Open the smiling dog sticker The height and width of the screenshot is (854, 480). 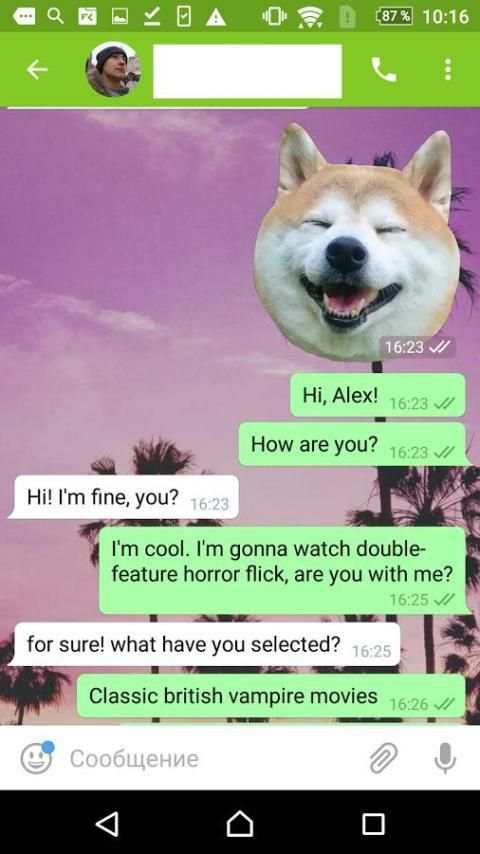[x=357, y=242]
